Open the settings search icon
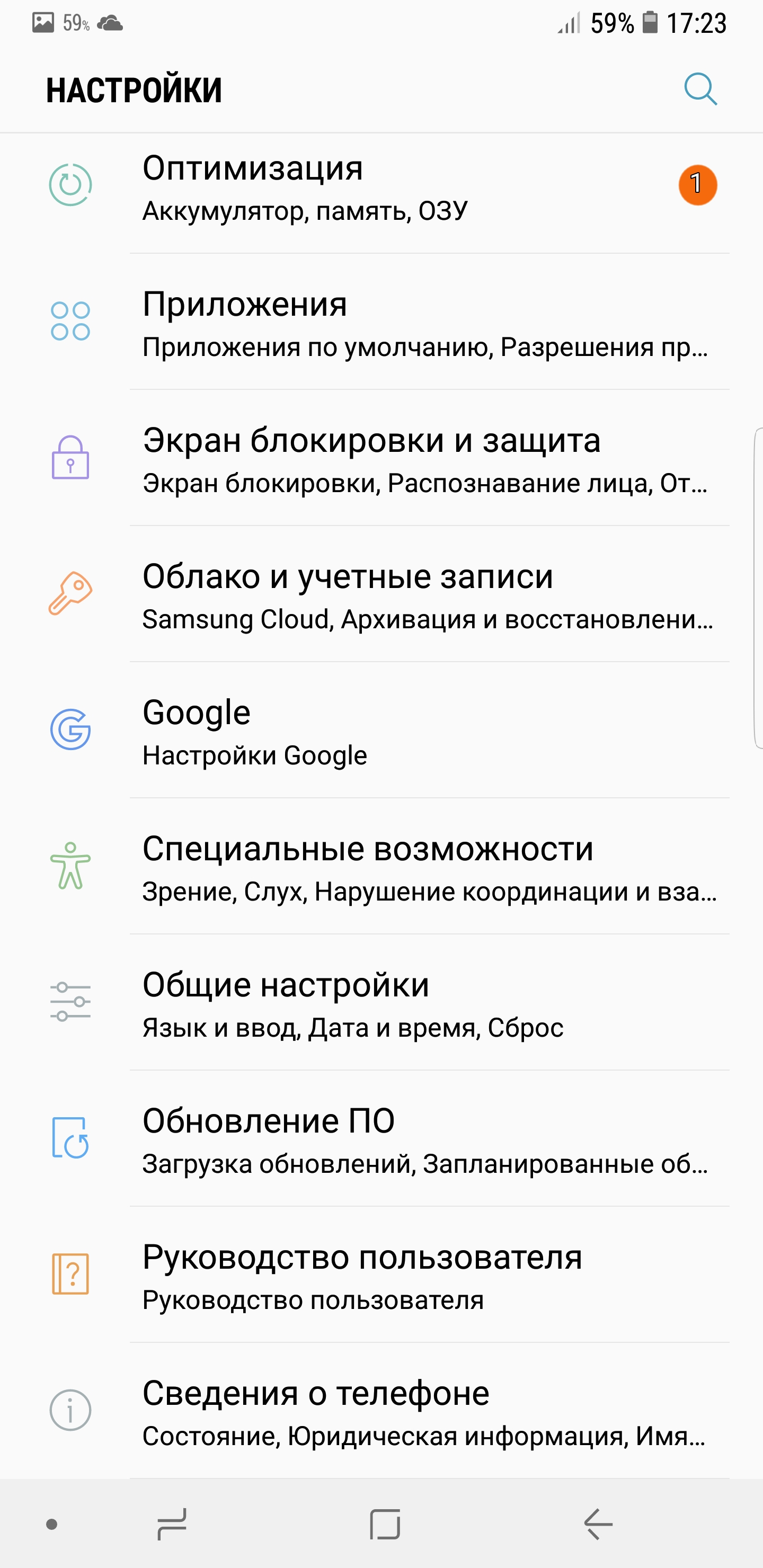This screenshot has height=1568, width=763. pos(700,90)
